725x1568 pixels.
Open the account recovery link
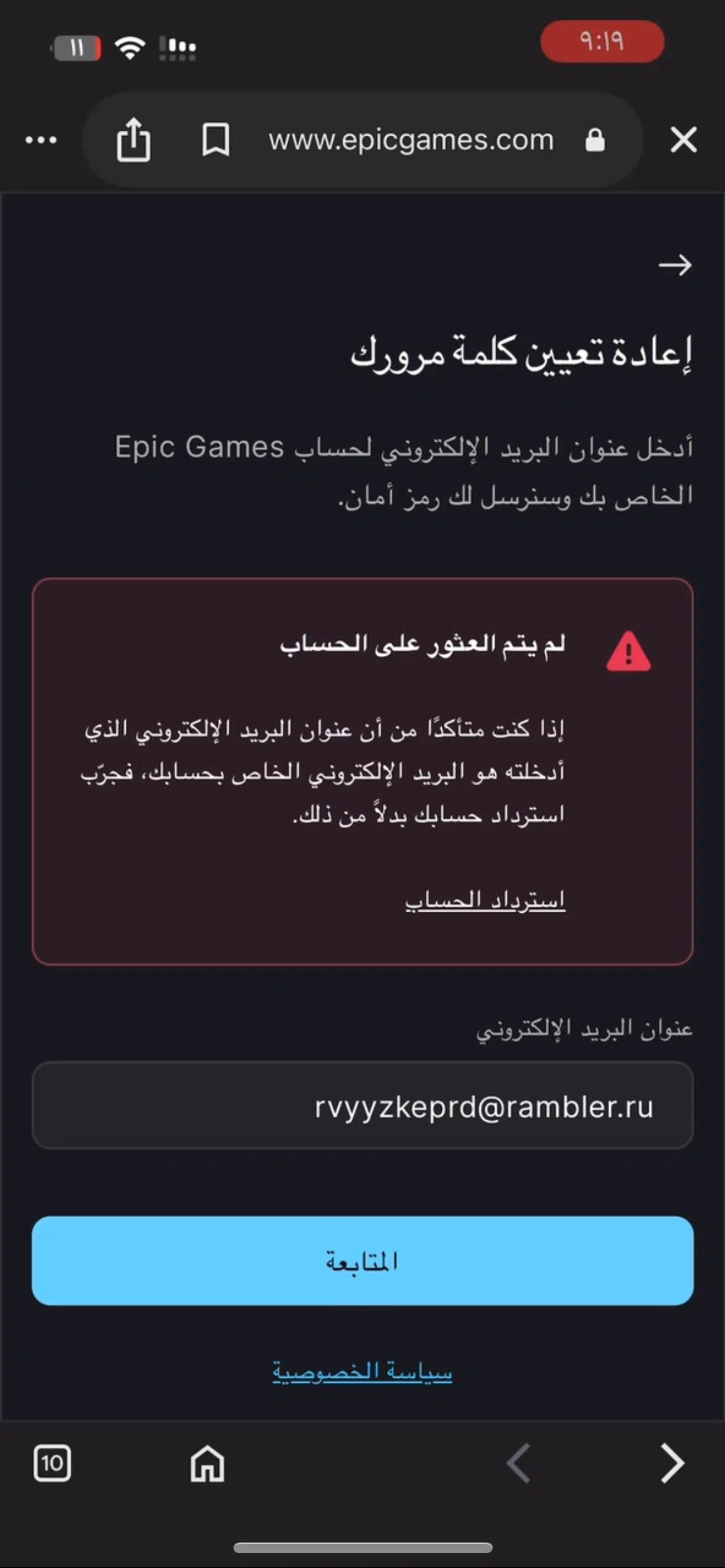point(485,900)
